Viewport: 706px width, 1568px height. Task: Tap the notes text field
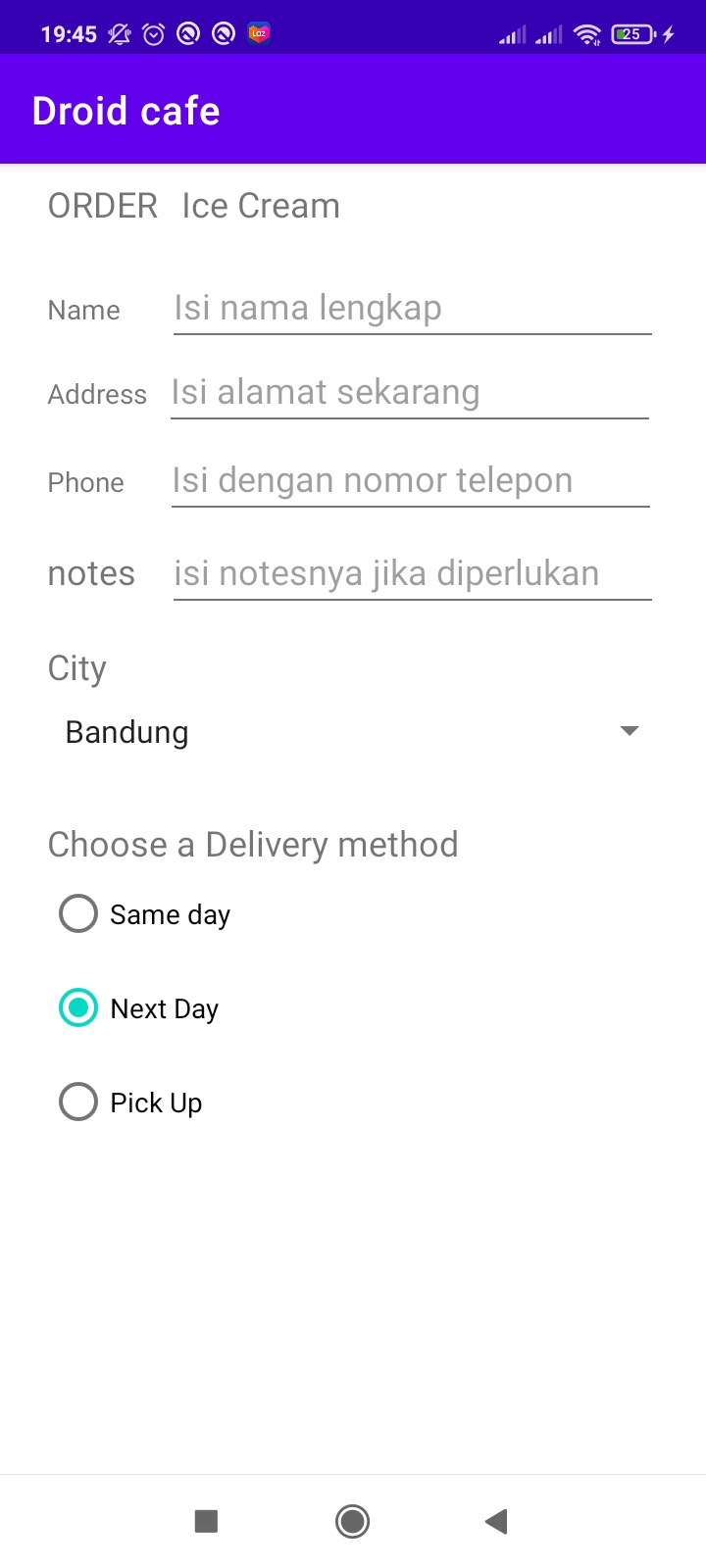coord(412,573)
